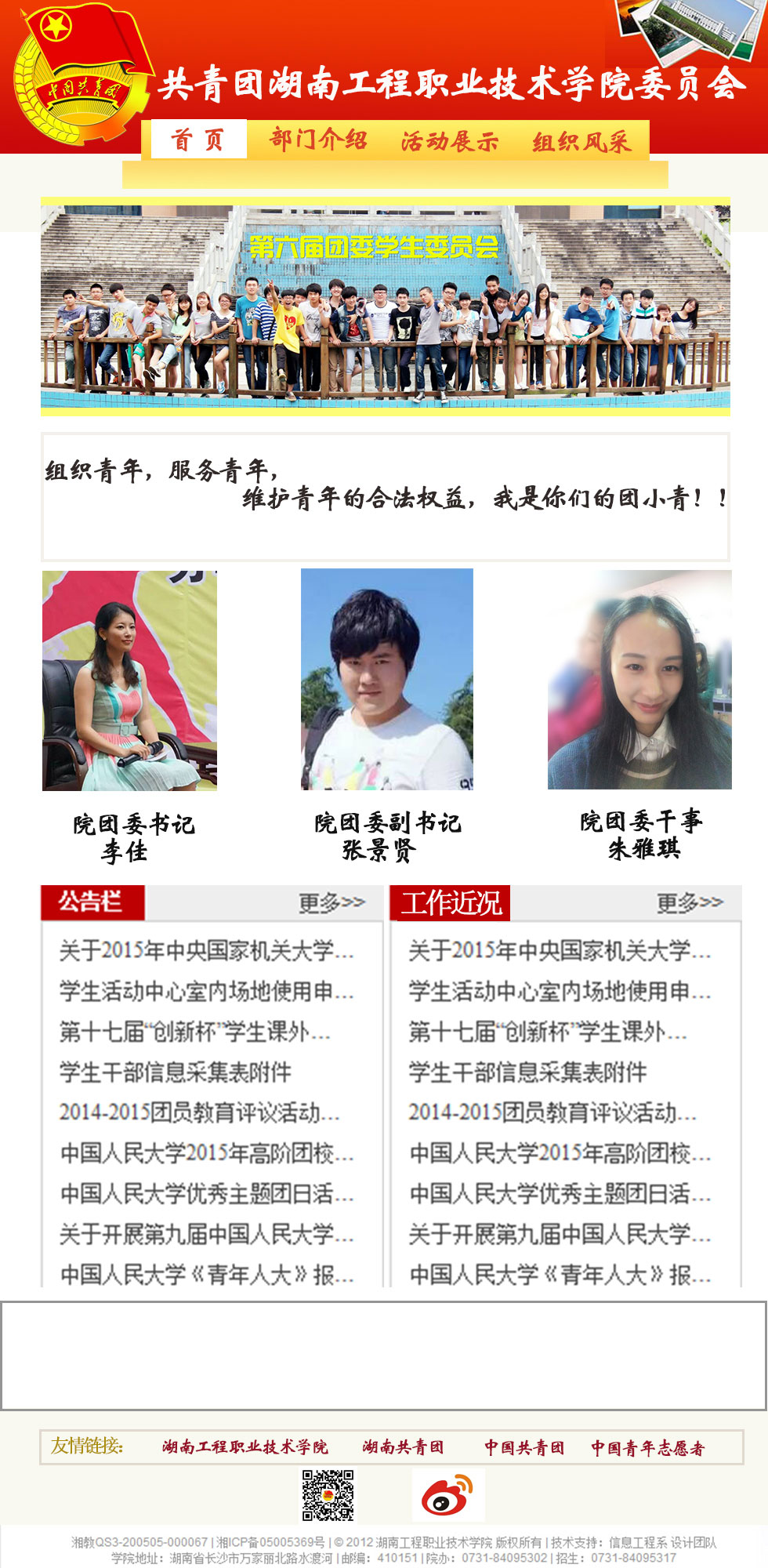Go to the 首页 navigation tab
This screenshot has height=1568, width=768.
(x=198, y=140)
